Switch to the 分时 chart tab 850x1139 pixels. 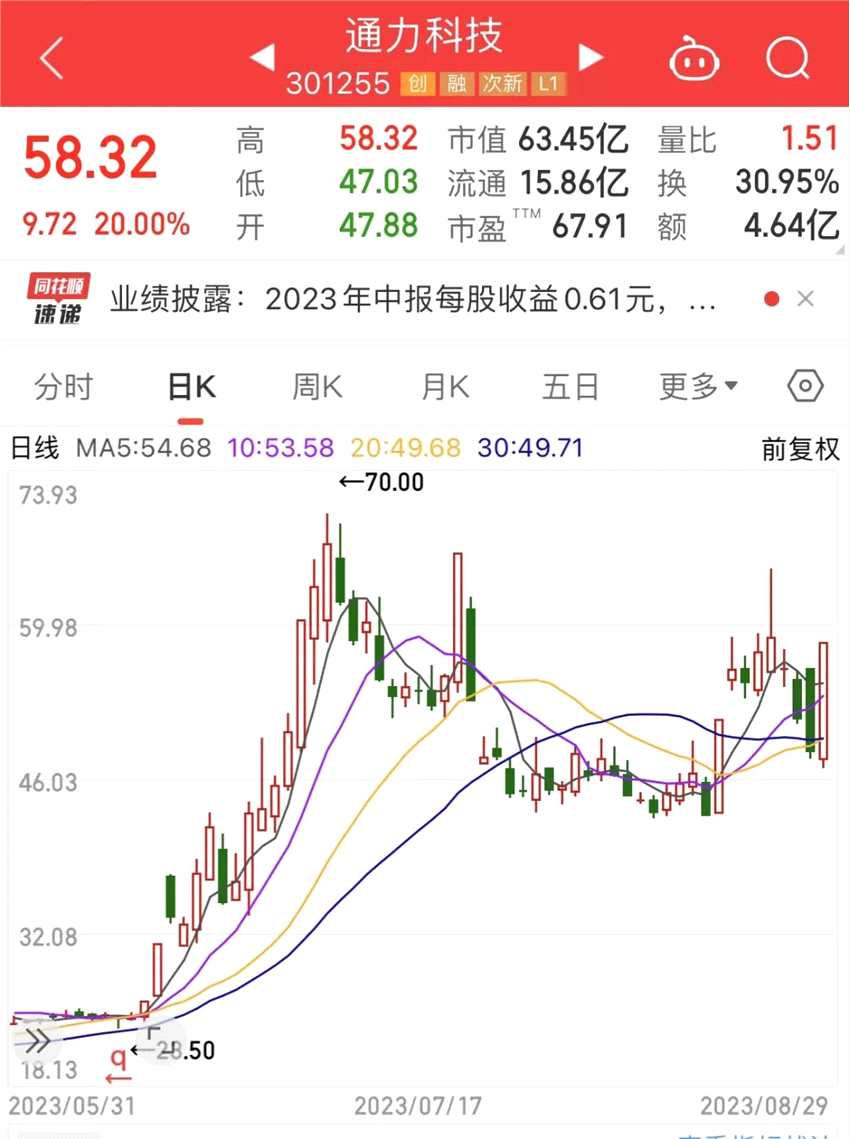pyautogui.click(x=63, y=386)
